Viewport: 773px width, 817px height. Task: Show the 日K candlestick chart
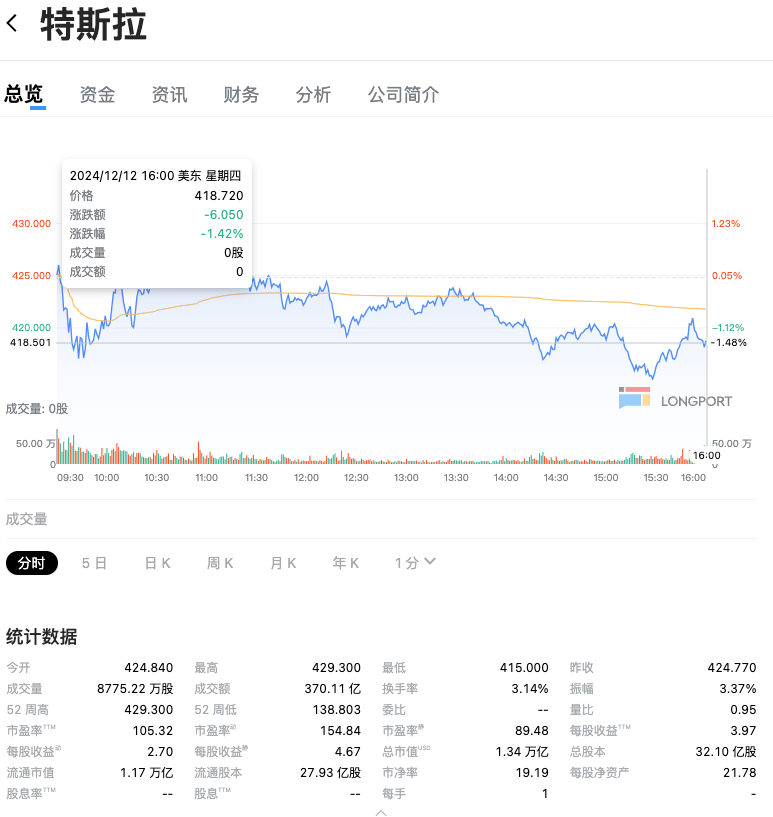click(157, 563)
